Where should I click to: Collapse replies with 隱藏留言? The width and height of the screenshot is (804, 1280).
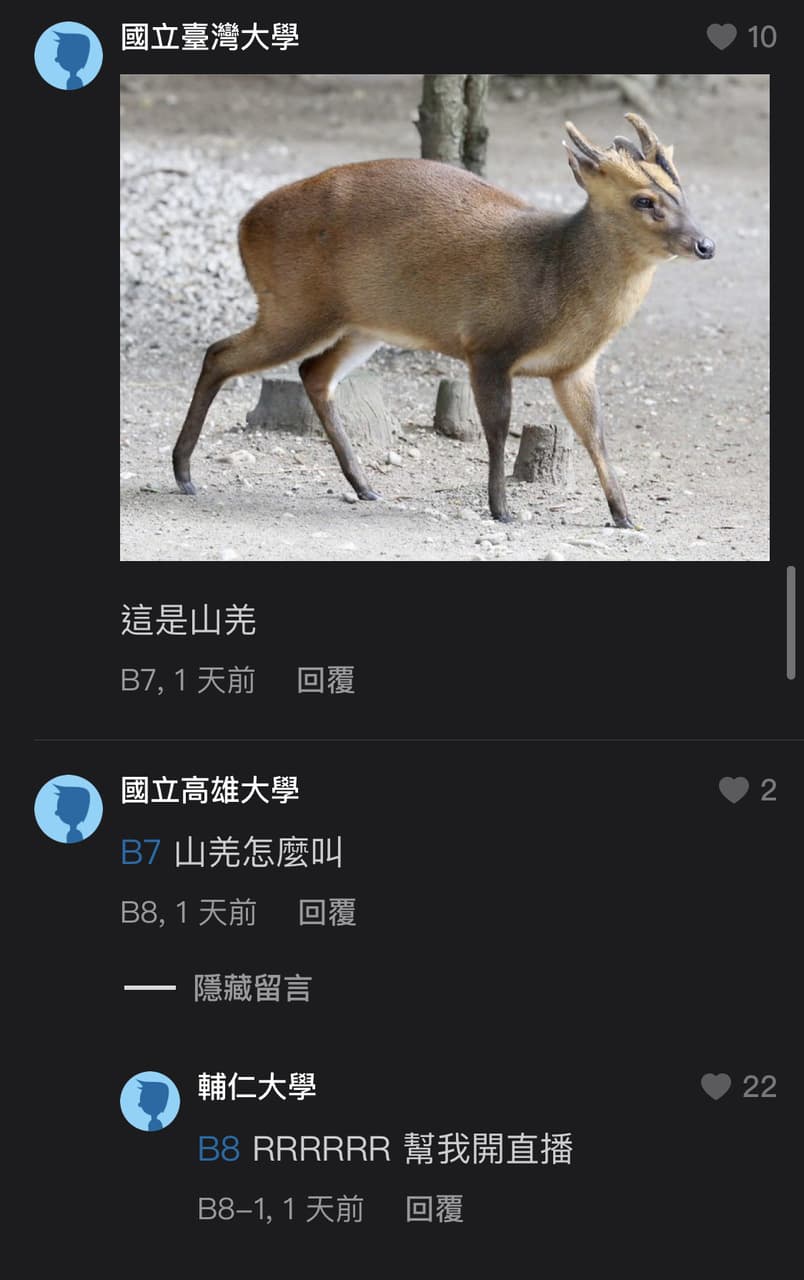tap(252, 988)
